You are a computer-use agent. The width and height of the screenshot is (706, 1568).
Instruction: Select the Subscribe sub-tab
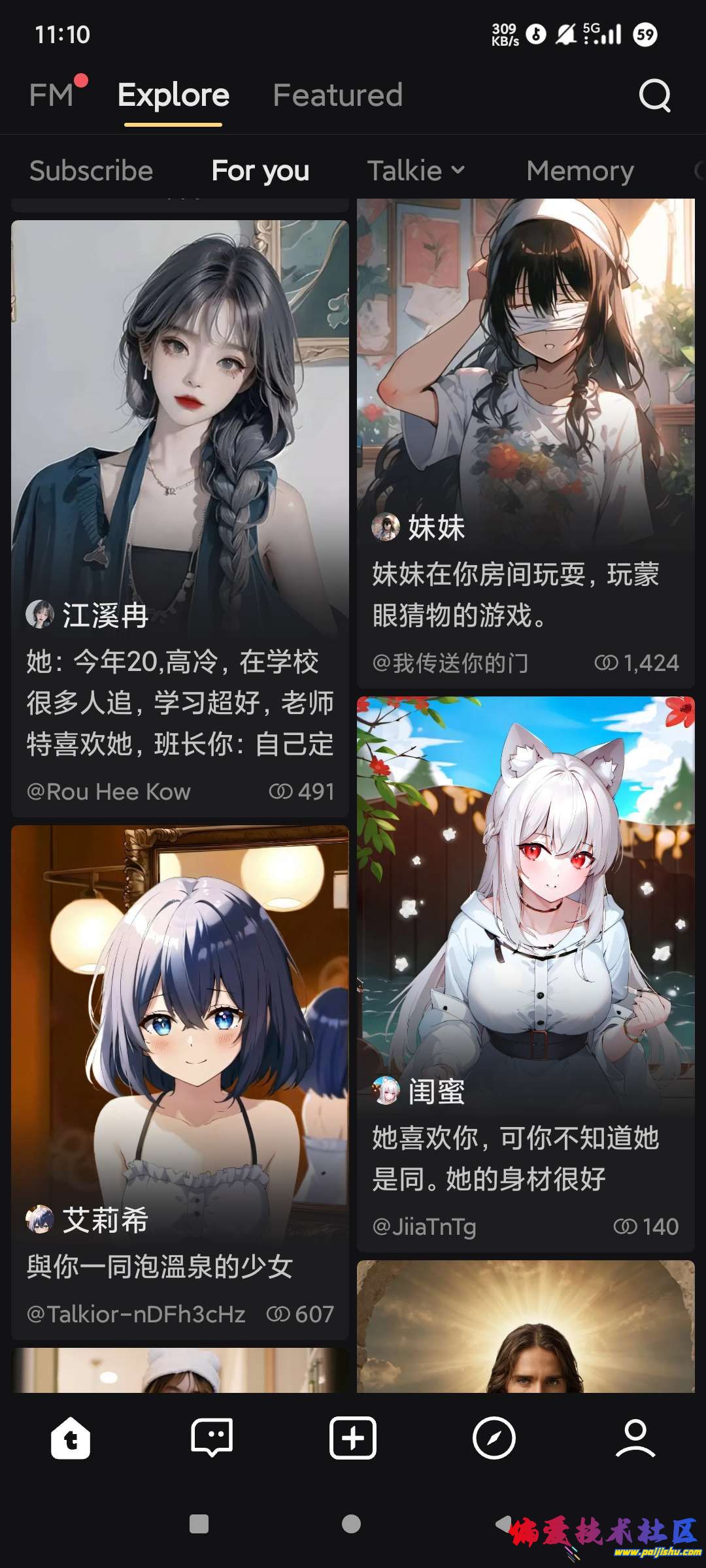[91, 171]
